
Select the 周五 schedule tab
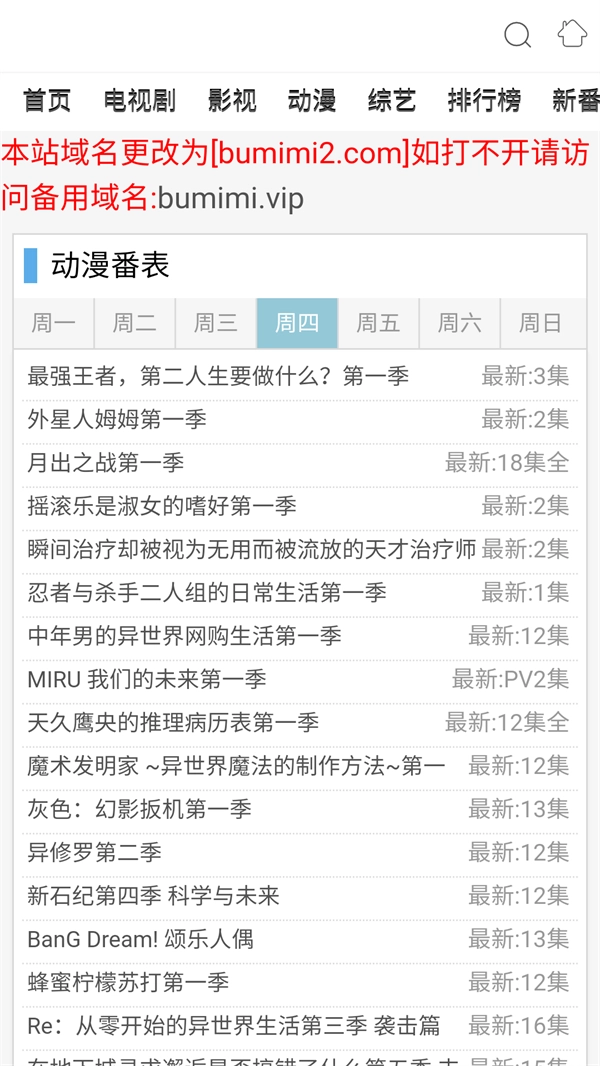point(378,323)
